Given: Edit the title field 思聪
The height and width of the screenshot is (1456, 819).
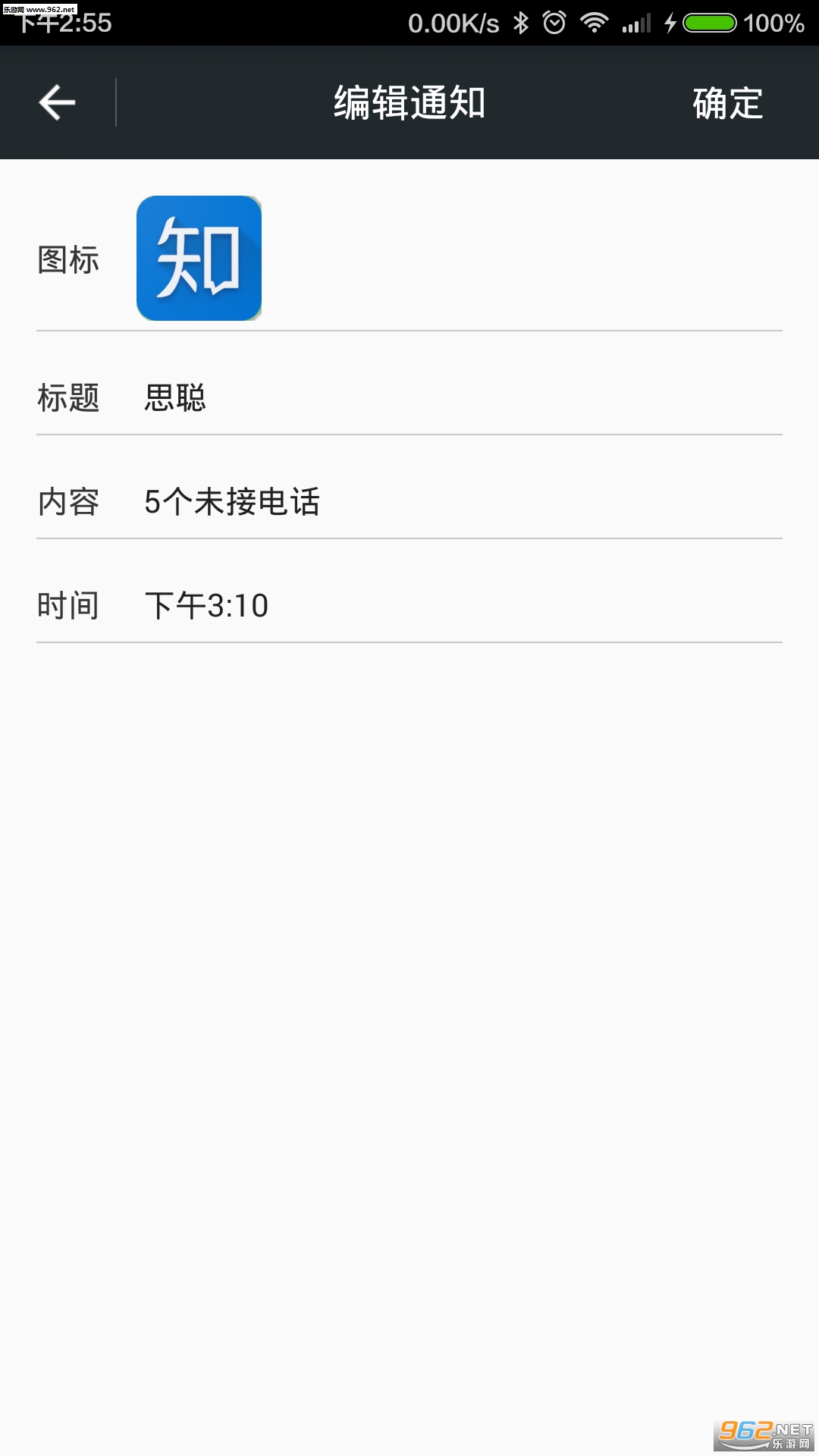Looking at the screenshot, I should coord(409,397).
